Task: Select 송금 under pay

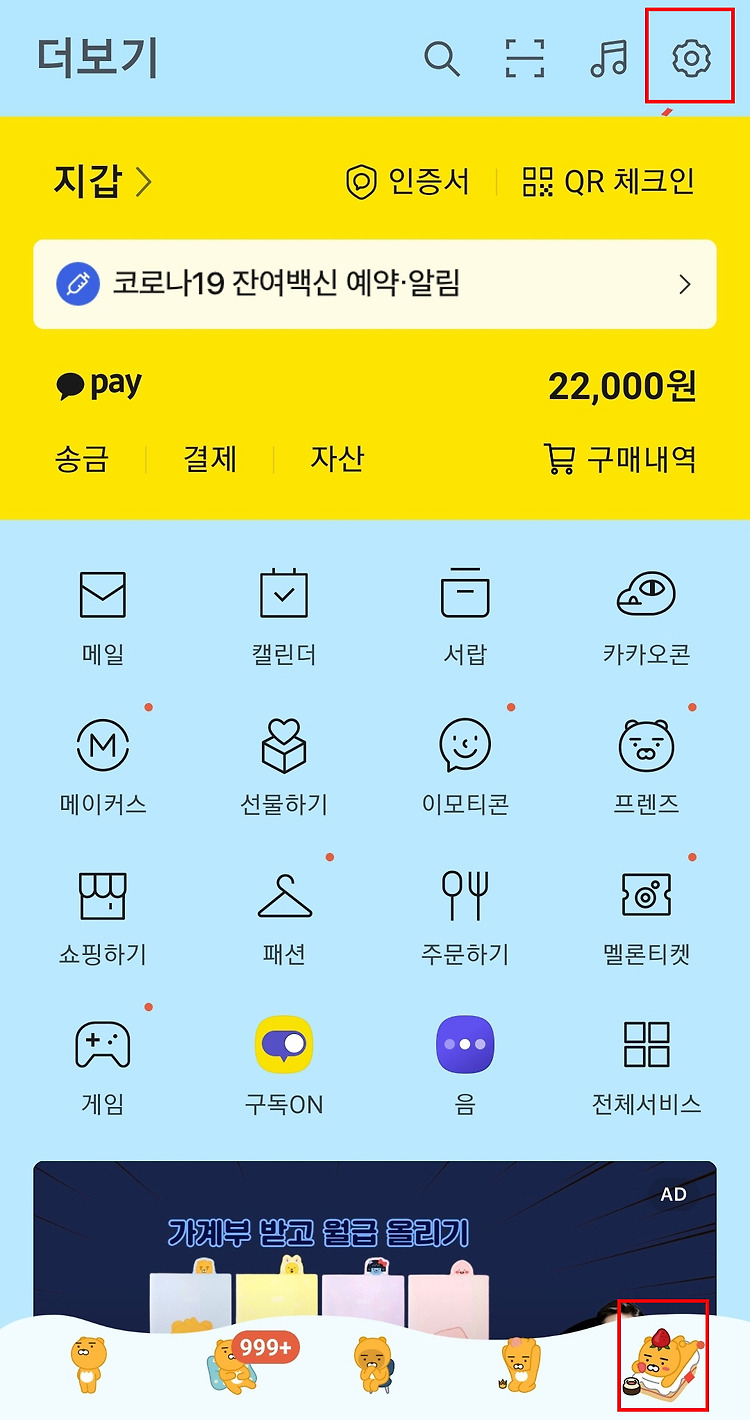Action: coord(82,459)
